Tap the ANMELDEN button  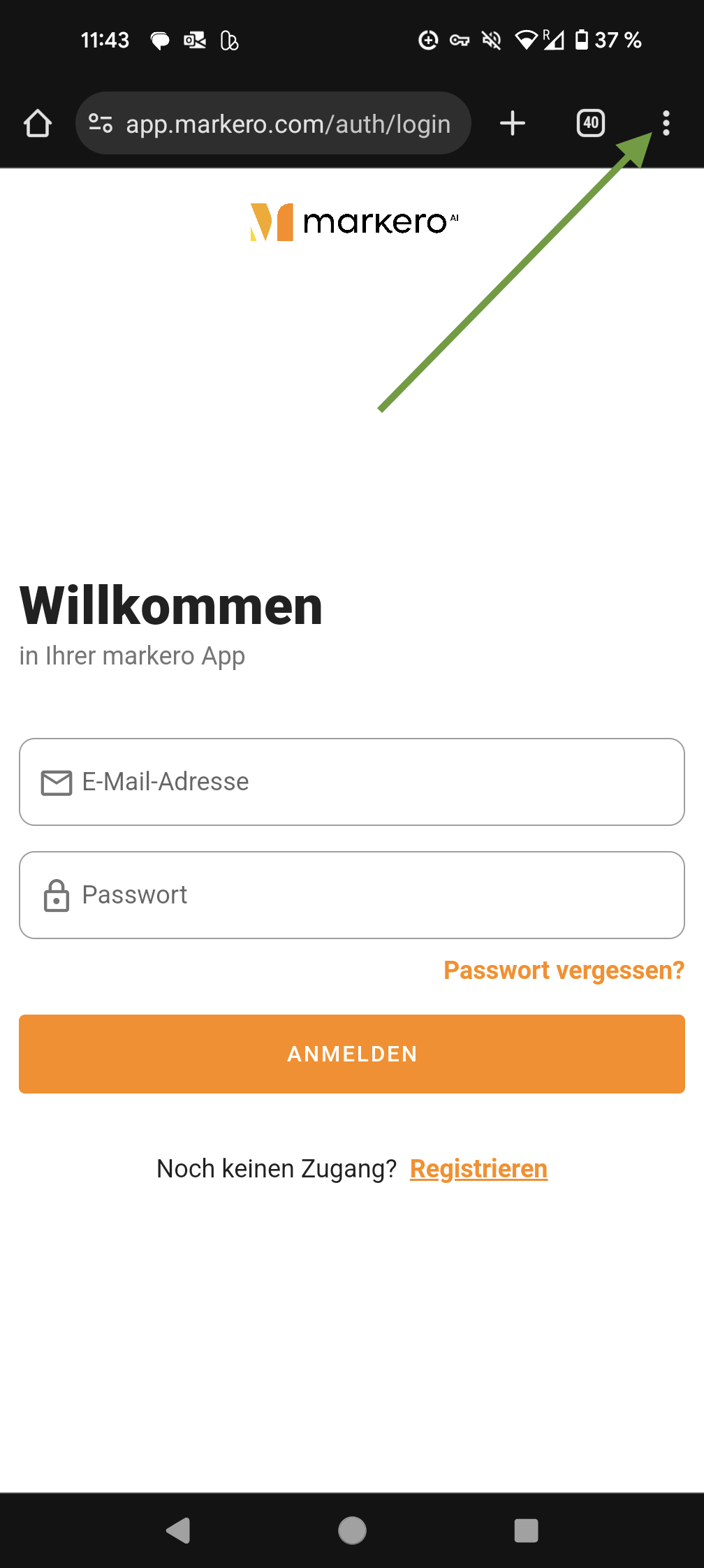352,1054
